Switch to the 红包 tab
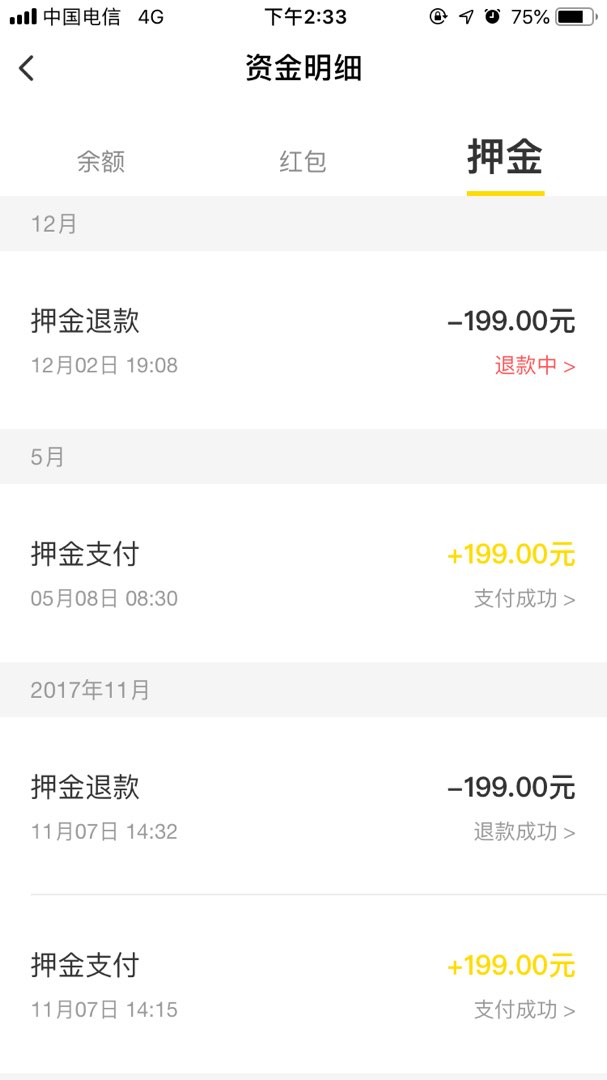Viewport: 607px width, 1080px height. tap(303, 161)
